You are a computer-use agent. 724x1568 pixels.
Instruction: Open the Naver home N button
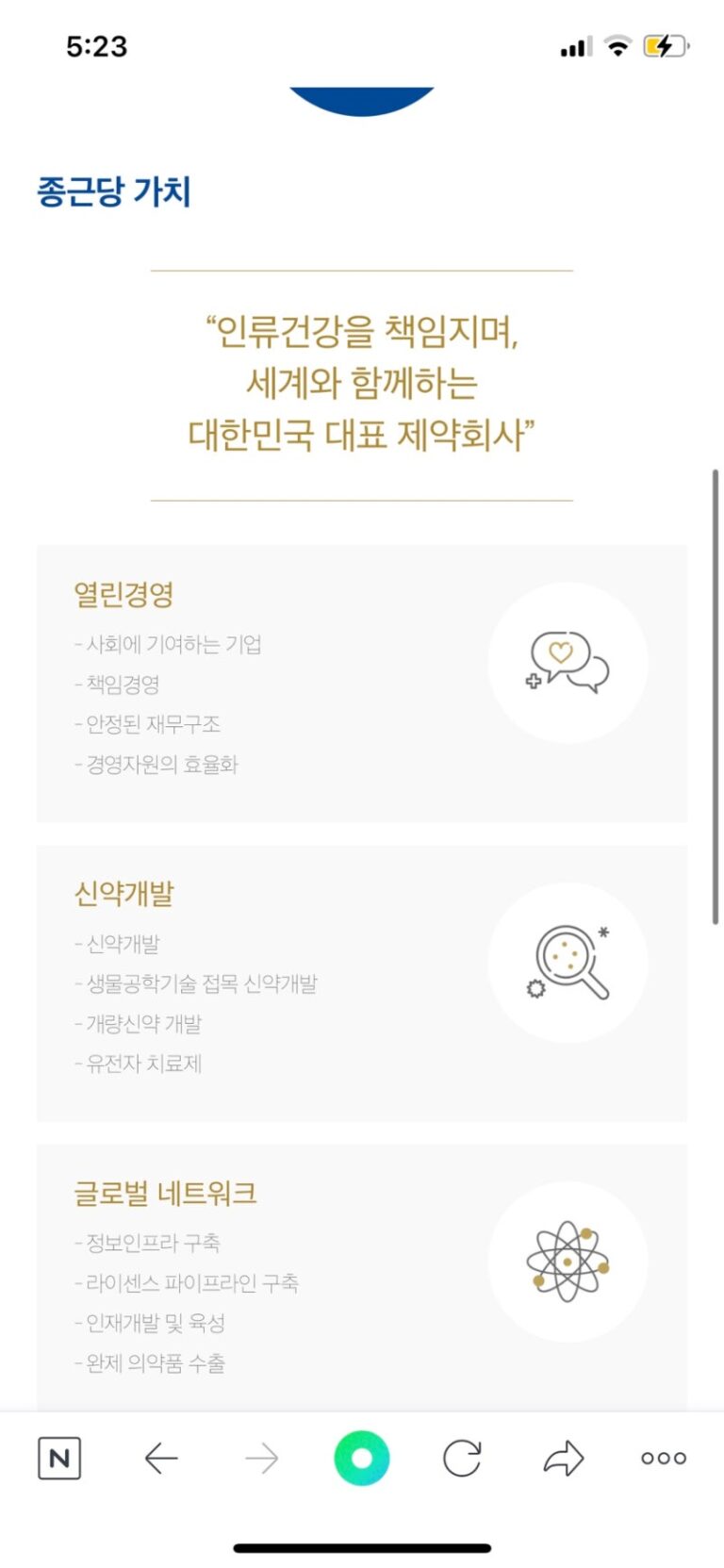click(59, 1459)
